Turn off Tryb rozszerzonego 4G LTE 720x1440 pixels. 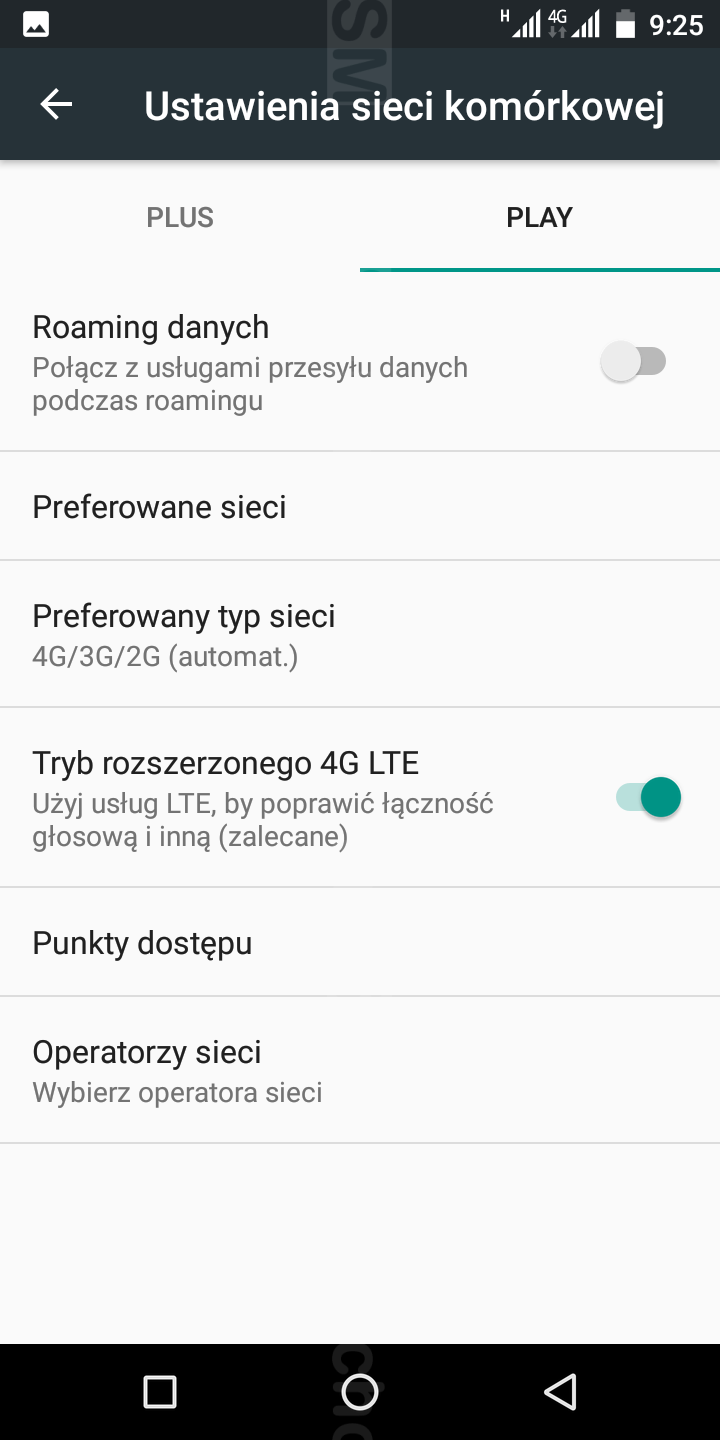648,797
